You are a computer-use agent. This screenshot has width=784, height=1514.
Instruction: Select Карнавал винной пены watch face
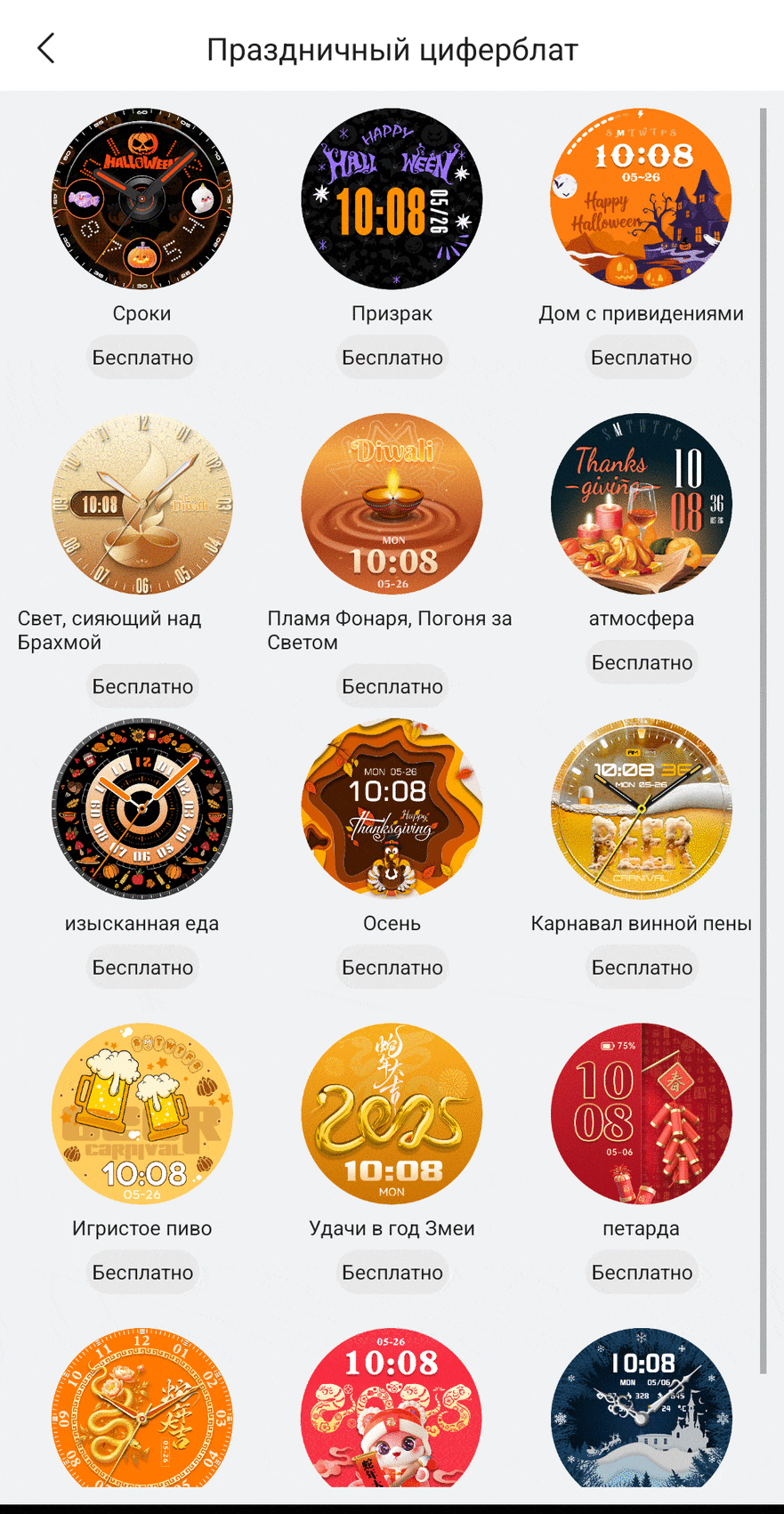641,809
